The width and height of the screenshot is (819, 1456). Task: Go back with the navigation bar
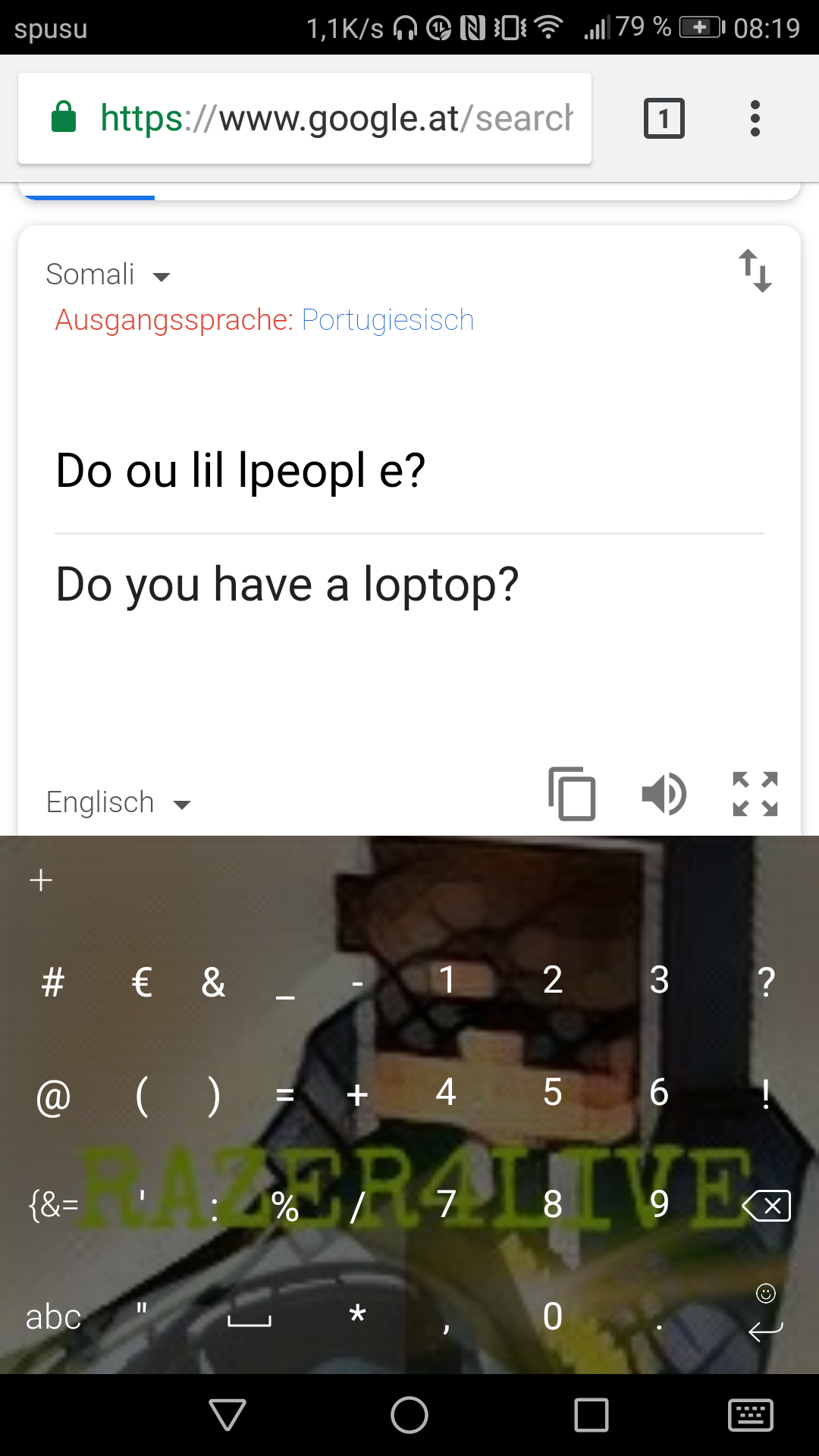tap(227, 1415)
